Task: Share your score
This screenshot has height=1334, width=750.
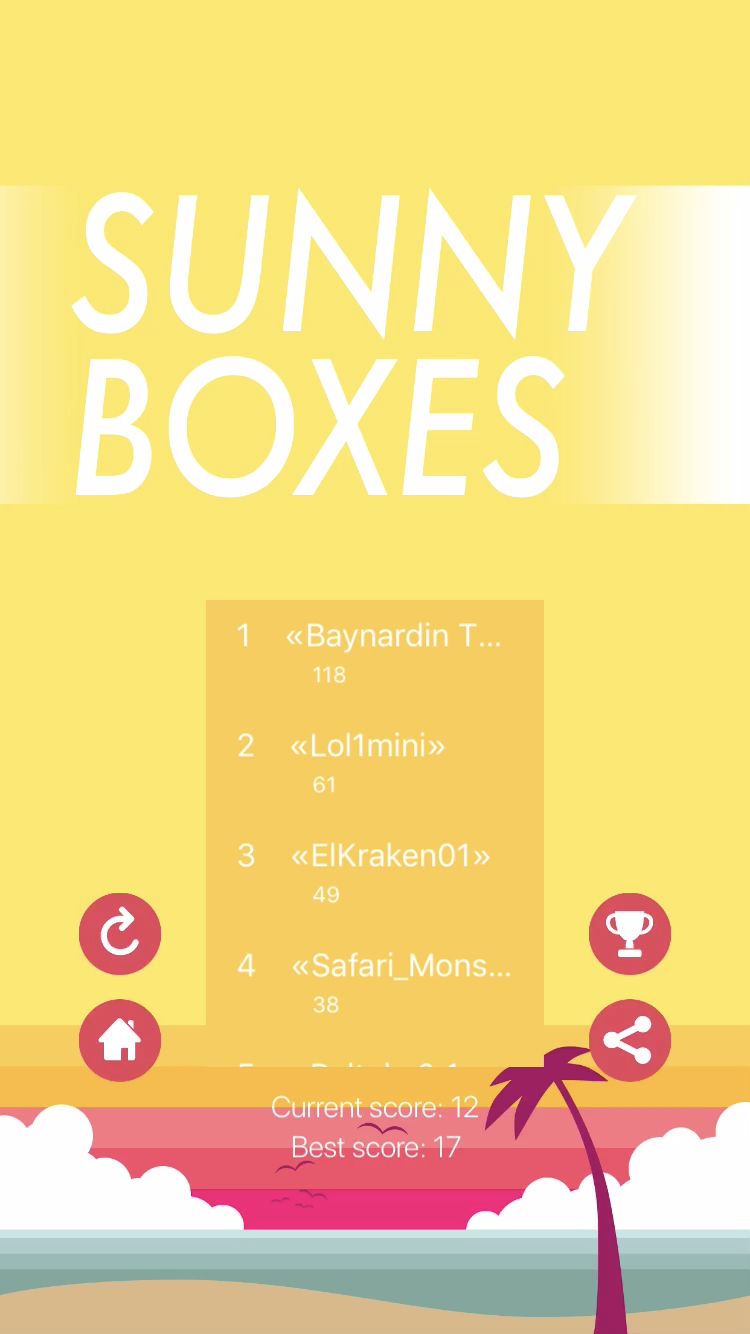Action: 630,1040
